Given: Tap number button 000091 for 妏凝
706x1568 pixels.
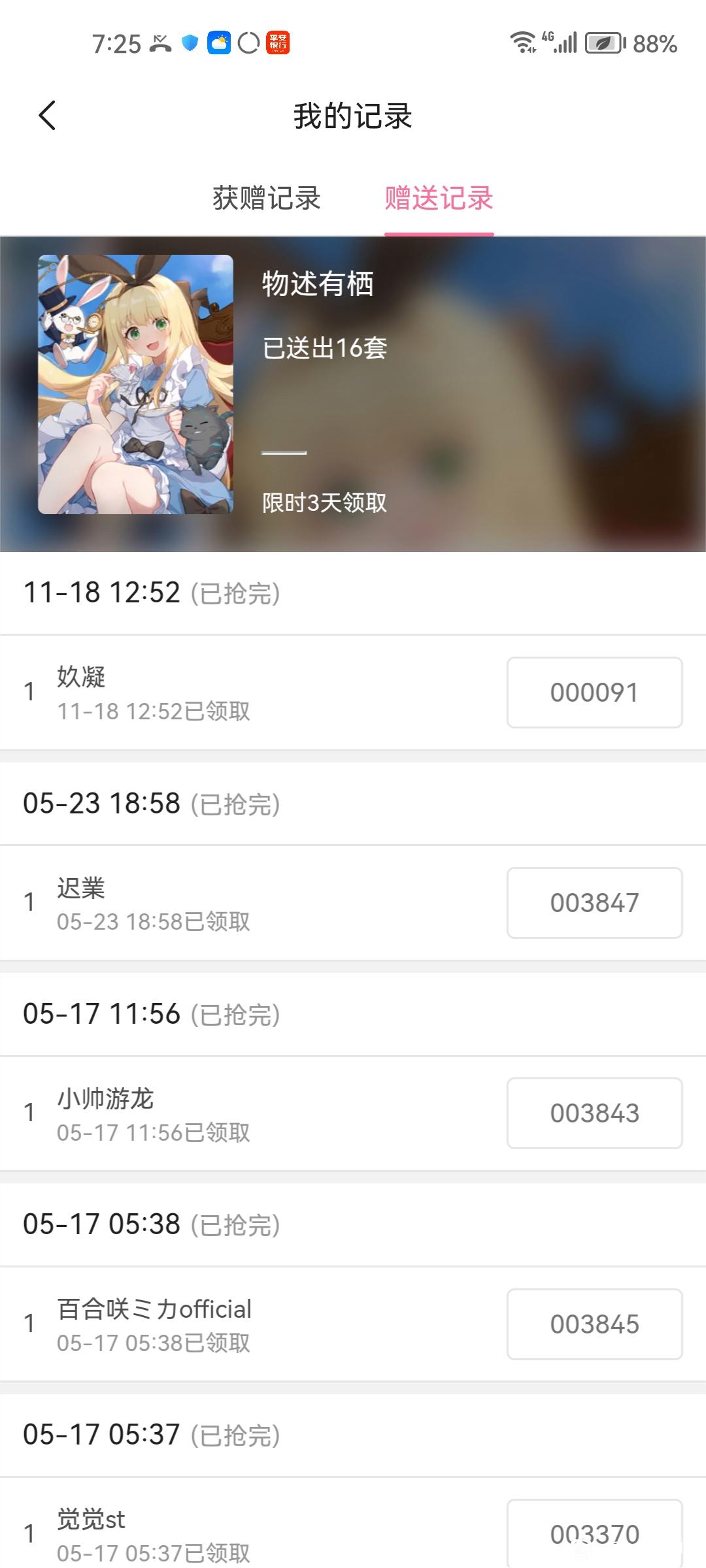Looking at the screenshot, I should coord(594,693).
